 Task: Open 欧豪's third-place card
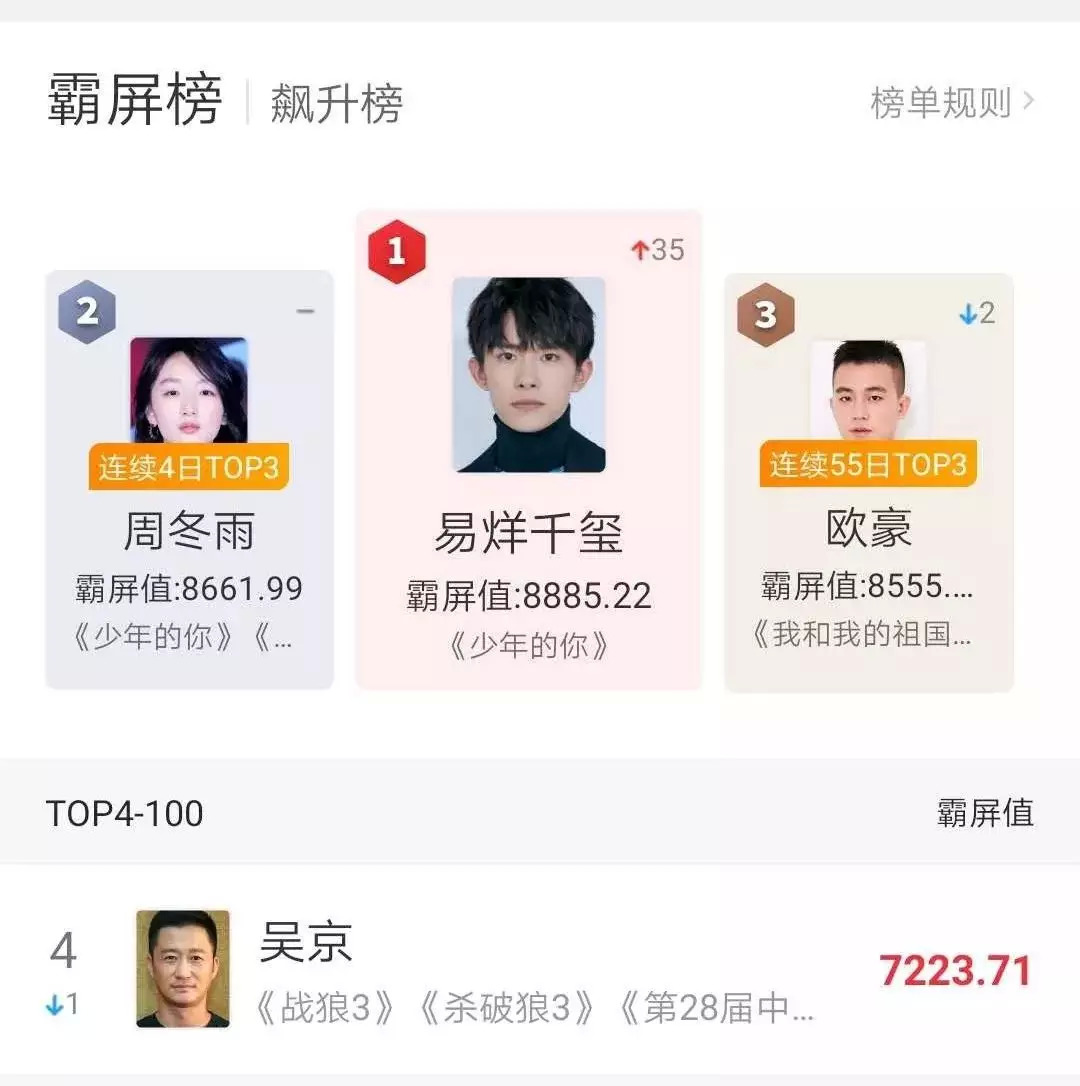pyautogui.click(x=868, y=482)
